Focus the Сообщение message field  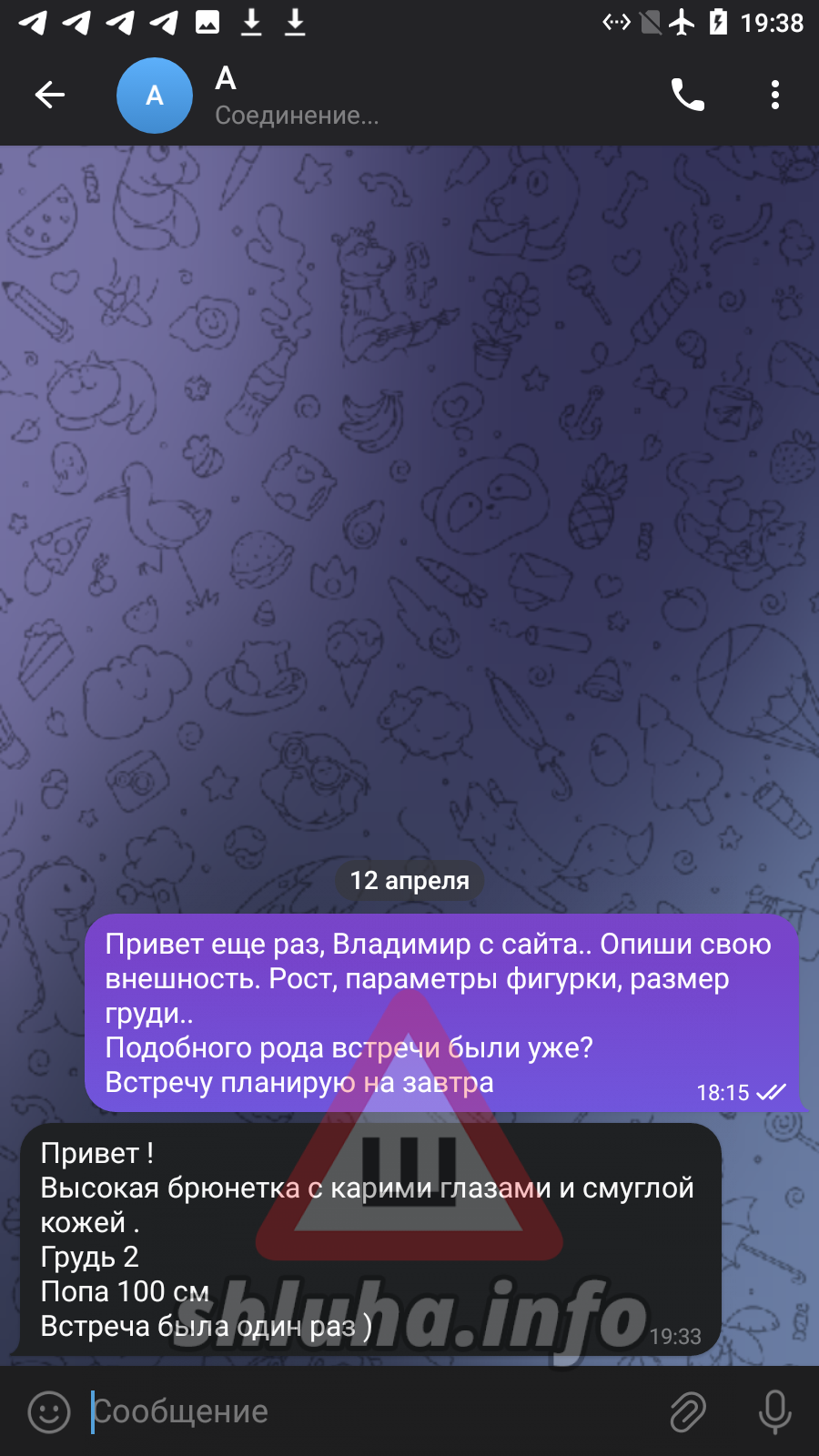pos(364,1411)
